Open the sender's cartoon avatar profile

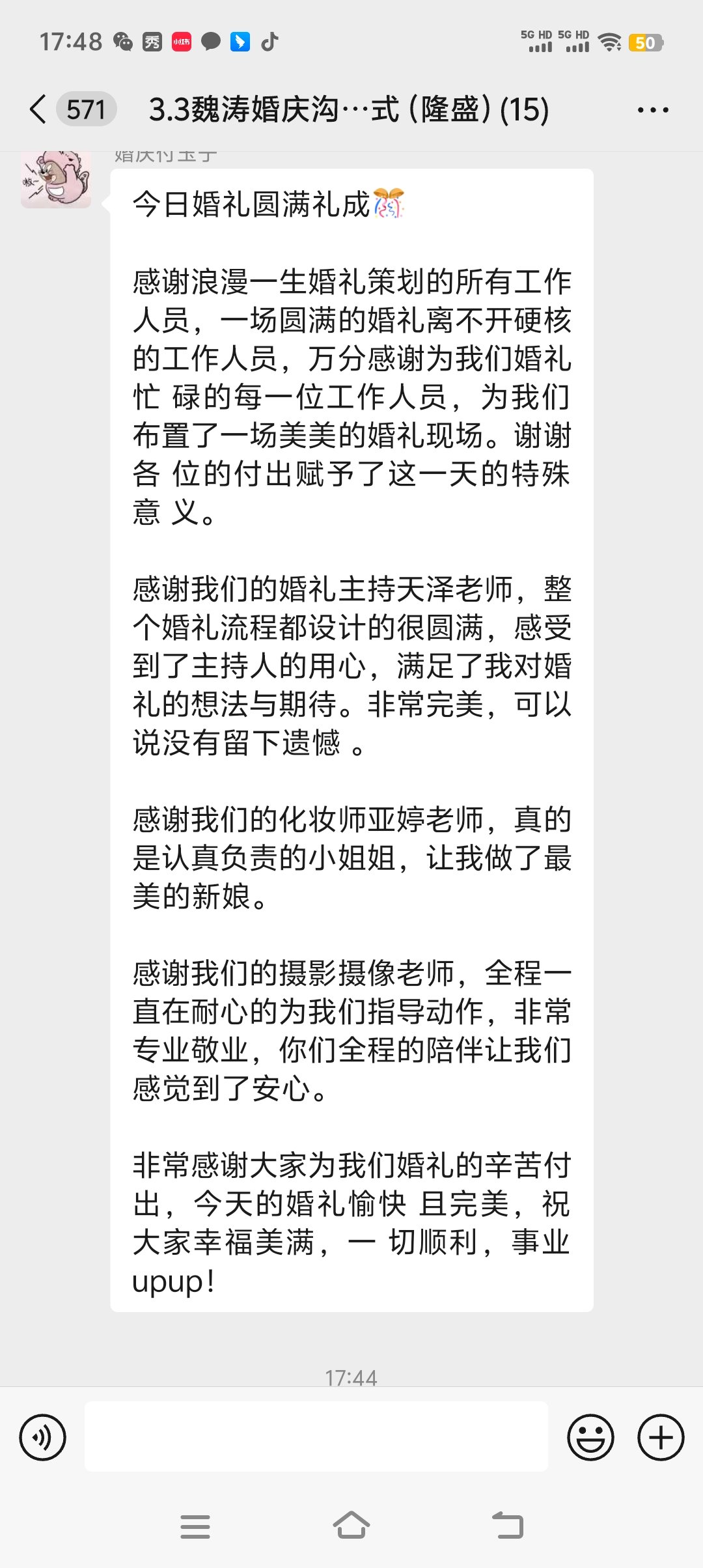click(56, 179)
